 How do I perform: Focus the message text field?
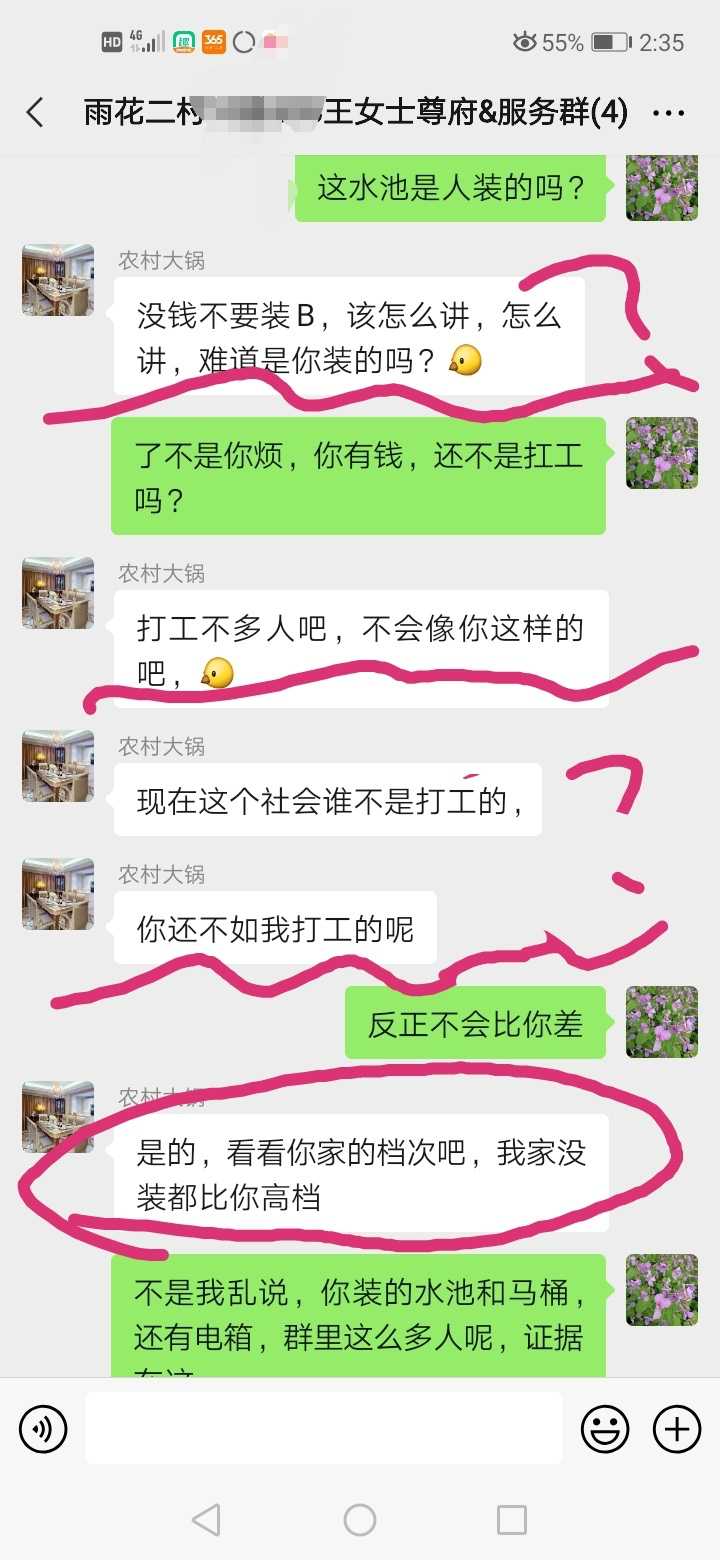click(x=323, y=1428)
